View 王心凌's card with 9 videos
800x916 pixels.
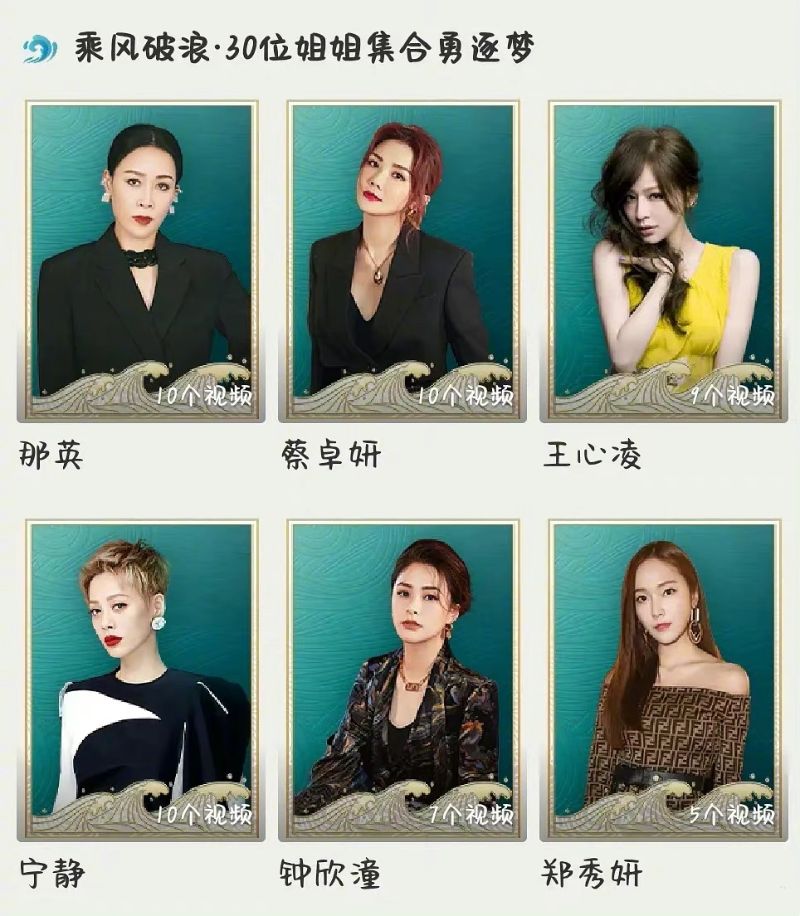coord(664,260)
